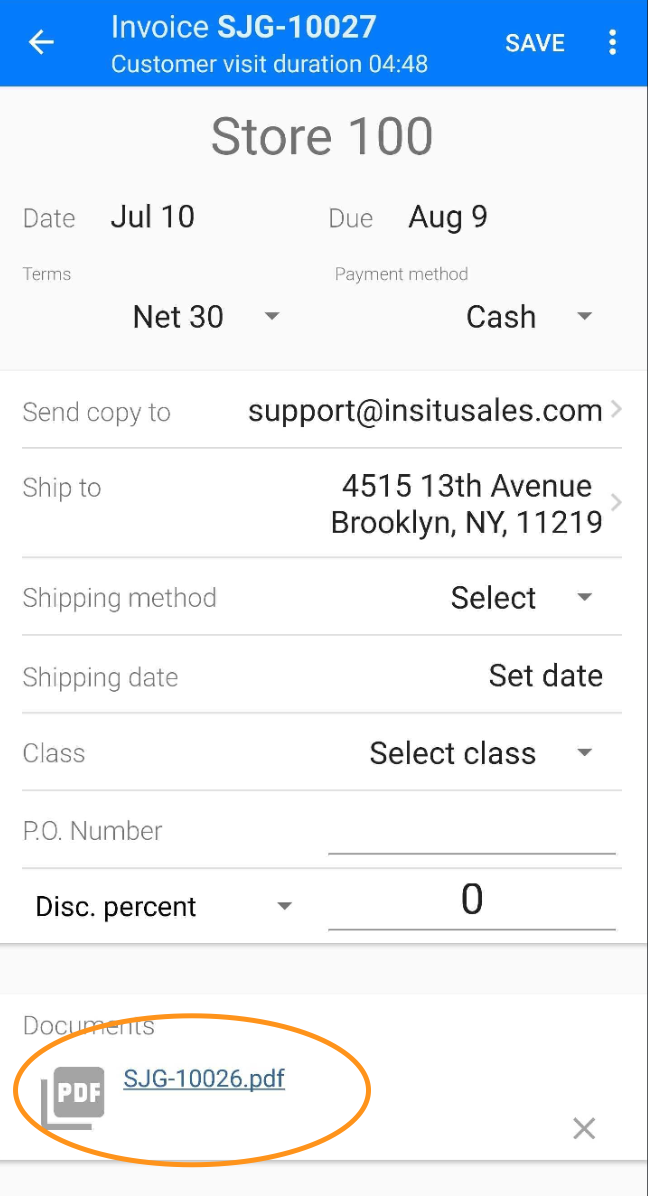648x1196 pixels.
Task: Choose a class from Select class
Action: [x=480, y=753]
